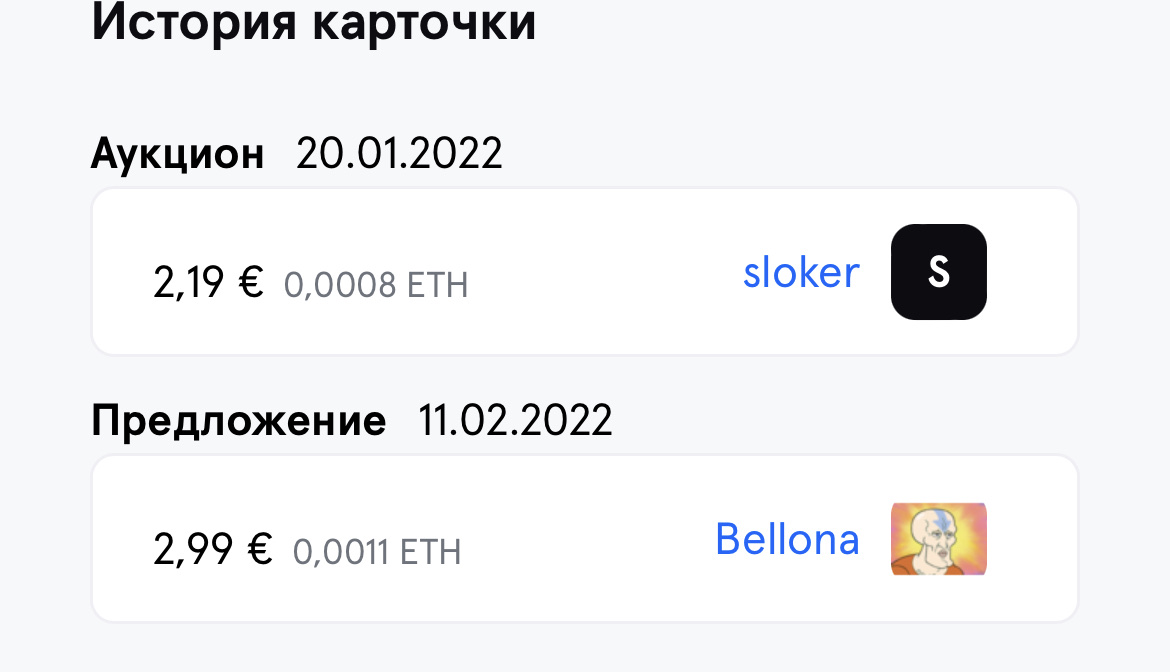Open sloker's profile link
Viewport: 1170px width, 672px height.
tap(801, 273)
